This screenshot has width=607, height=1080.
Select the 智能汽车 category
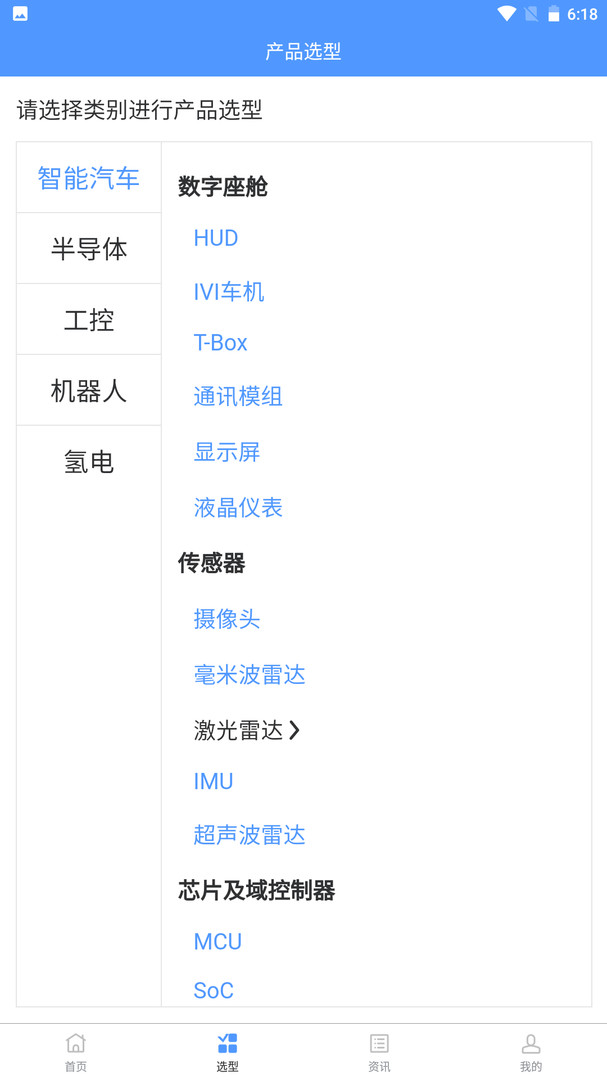click(x=89, y=178)
